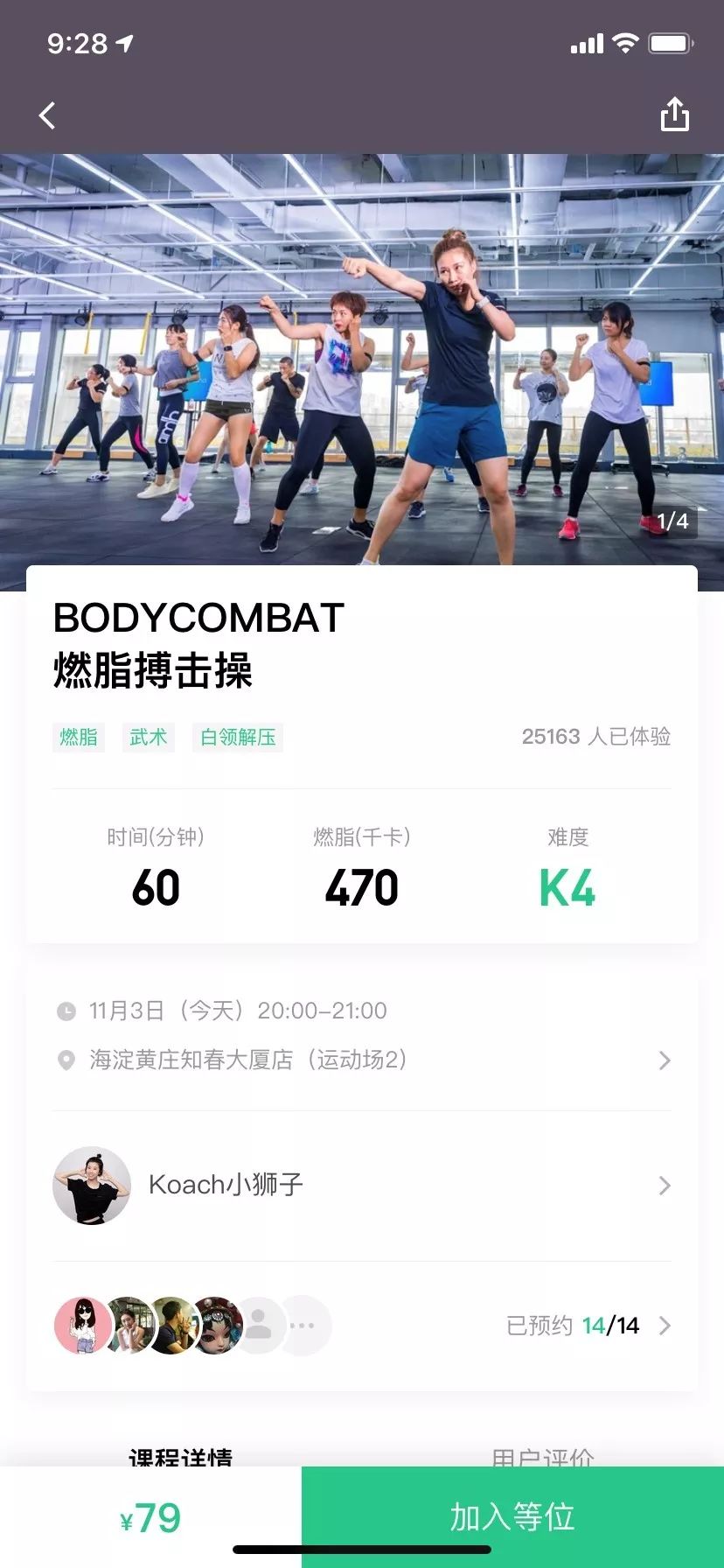View coach Koach小狮子's profile
The height and width of the screenshot is (1568, 724).
[362, 1186]
